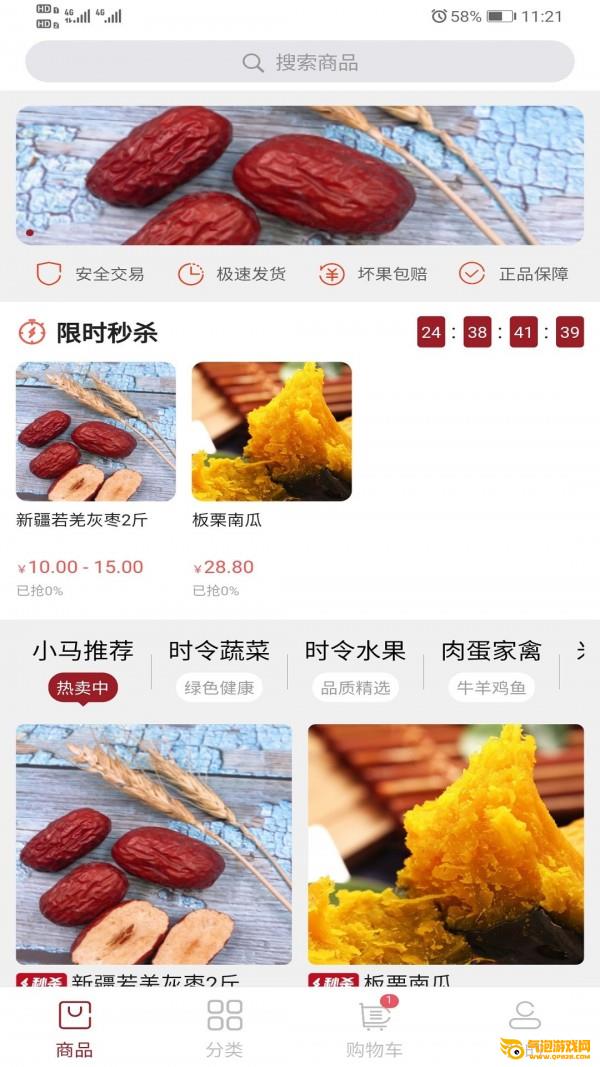Go to the 商品 tab
Viewport: 600px width, 1067px height.
click(x=75, y=1028)
